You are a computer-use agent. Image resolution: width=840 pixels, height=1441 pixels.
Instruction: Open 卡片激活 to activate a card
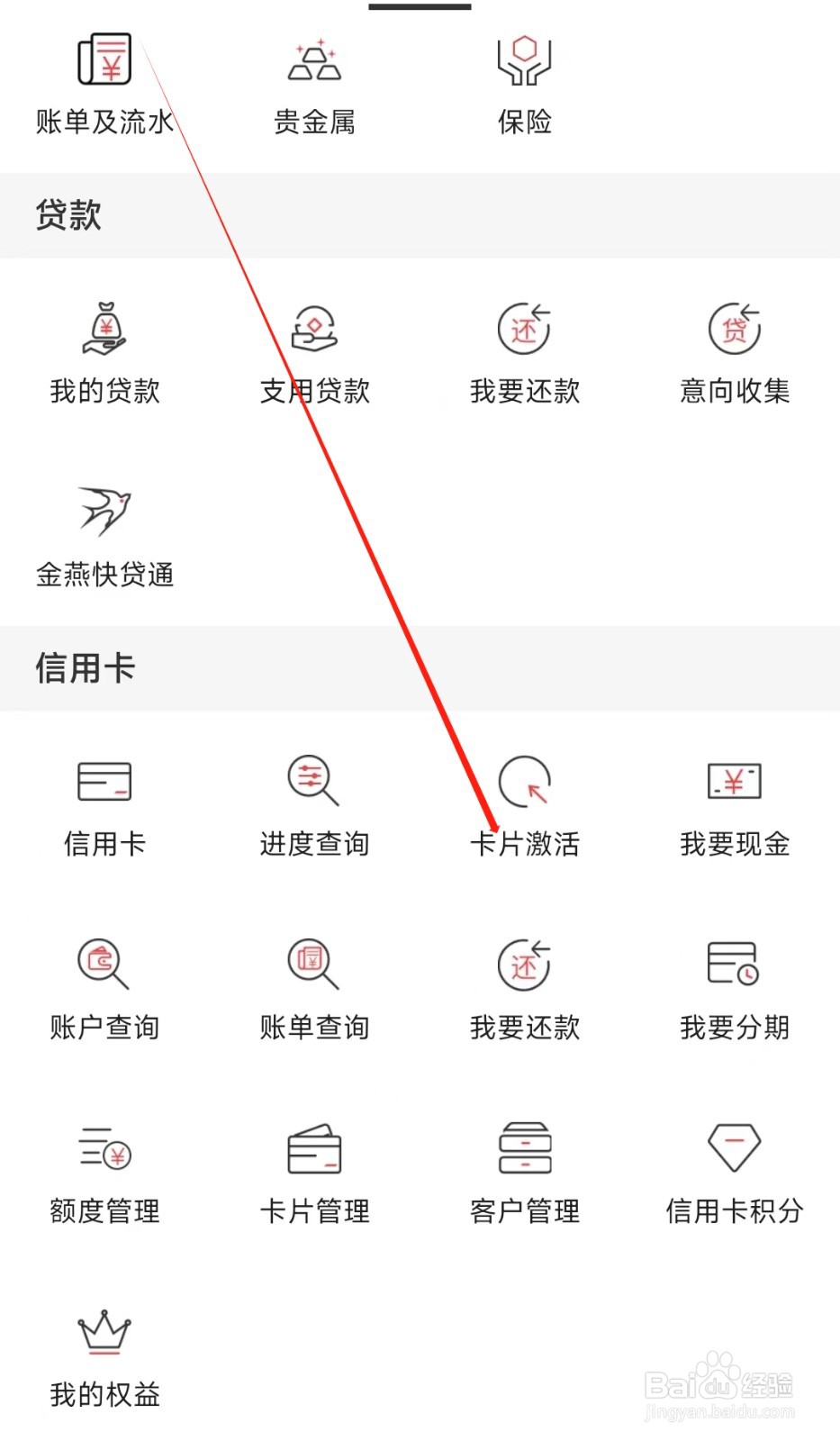[x=525, y=802]
